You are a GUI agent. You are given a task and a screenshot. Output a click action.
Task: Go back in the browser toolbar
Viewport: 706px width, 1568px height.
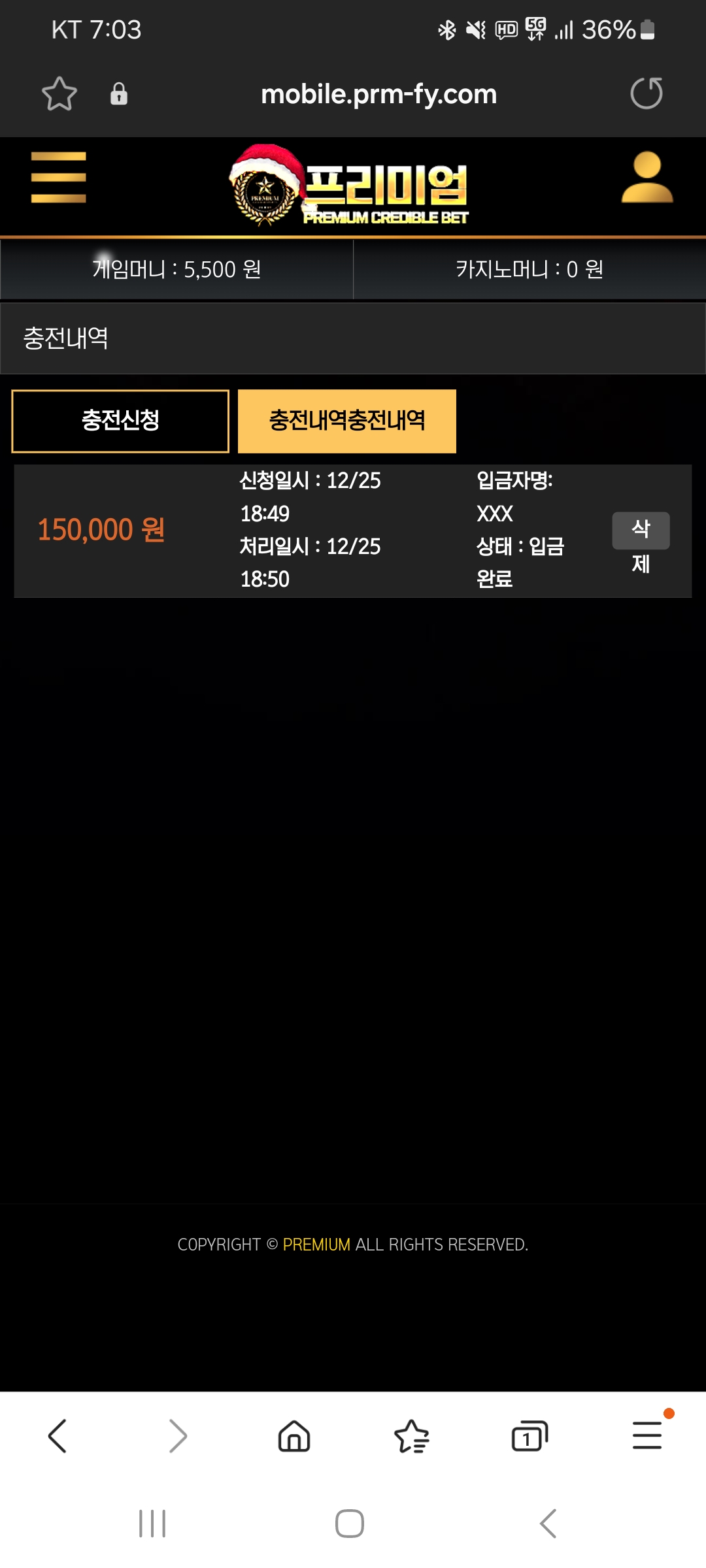[58, 1436]
